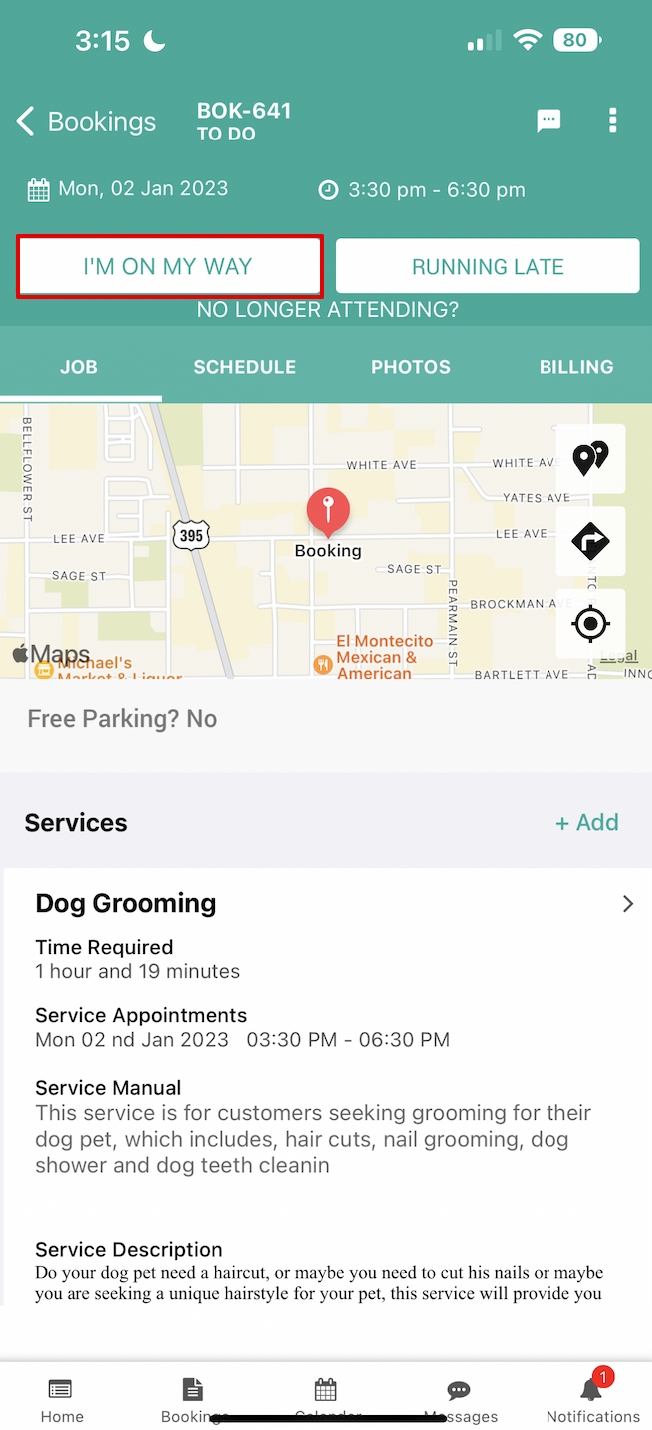The width and height of the screenshot is (652, 1430).
Task: Select the Job tab
Action: point(79,367)
